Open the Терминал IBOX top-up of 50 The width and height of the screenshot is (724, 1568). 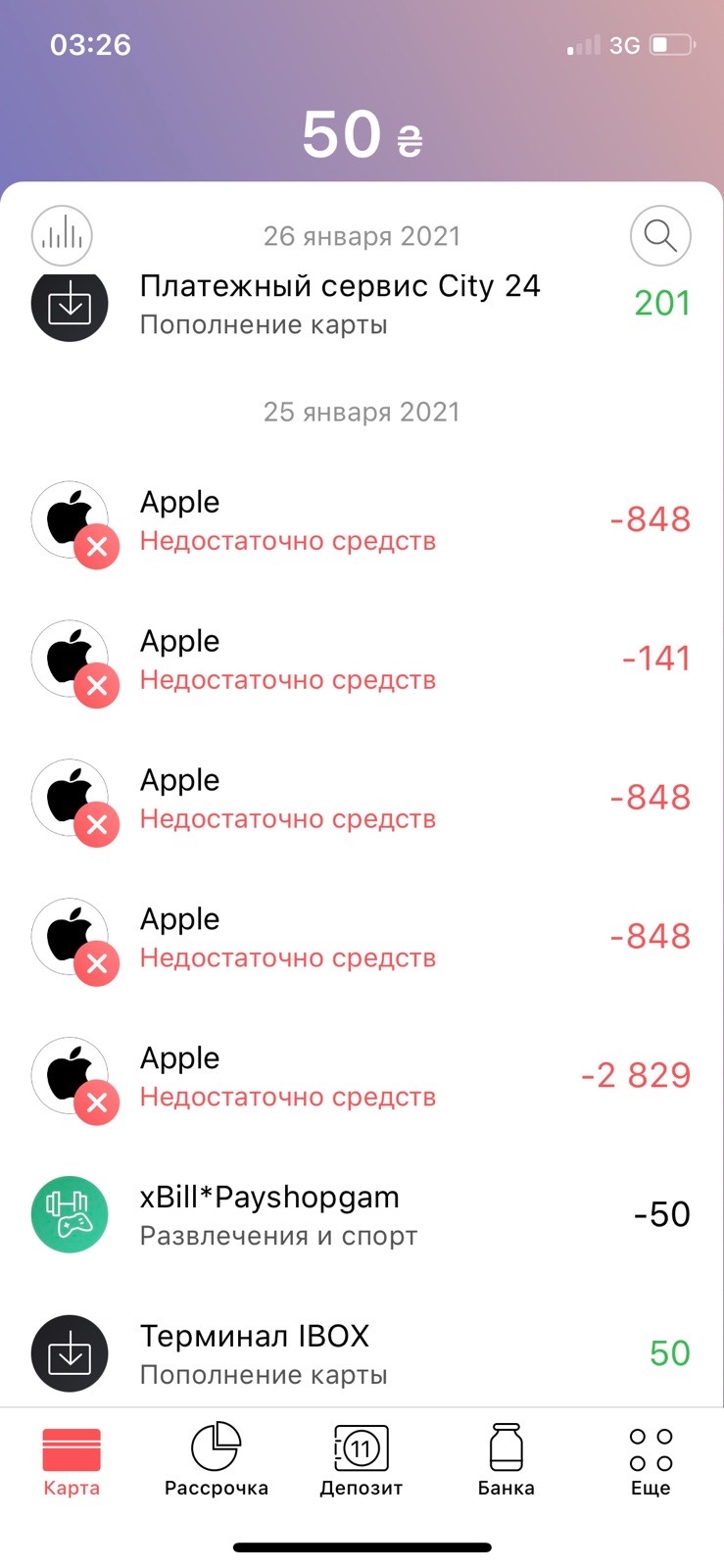pos(362,1353)
